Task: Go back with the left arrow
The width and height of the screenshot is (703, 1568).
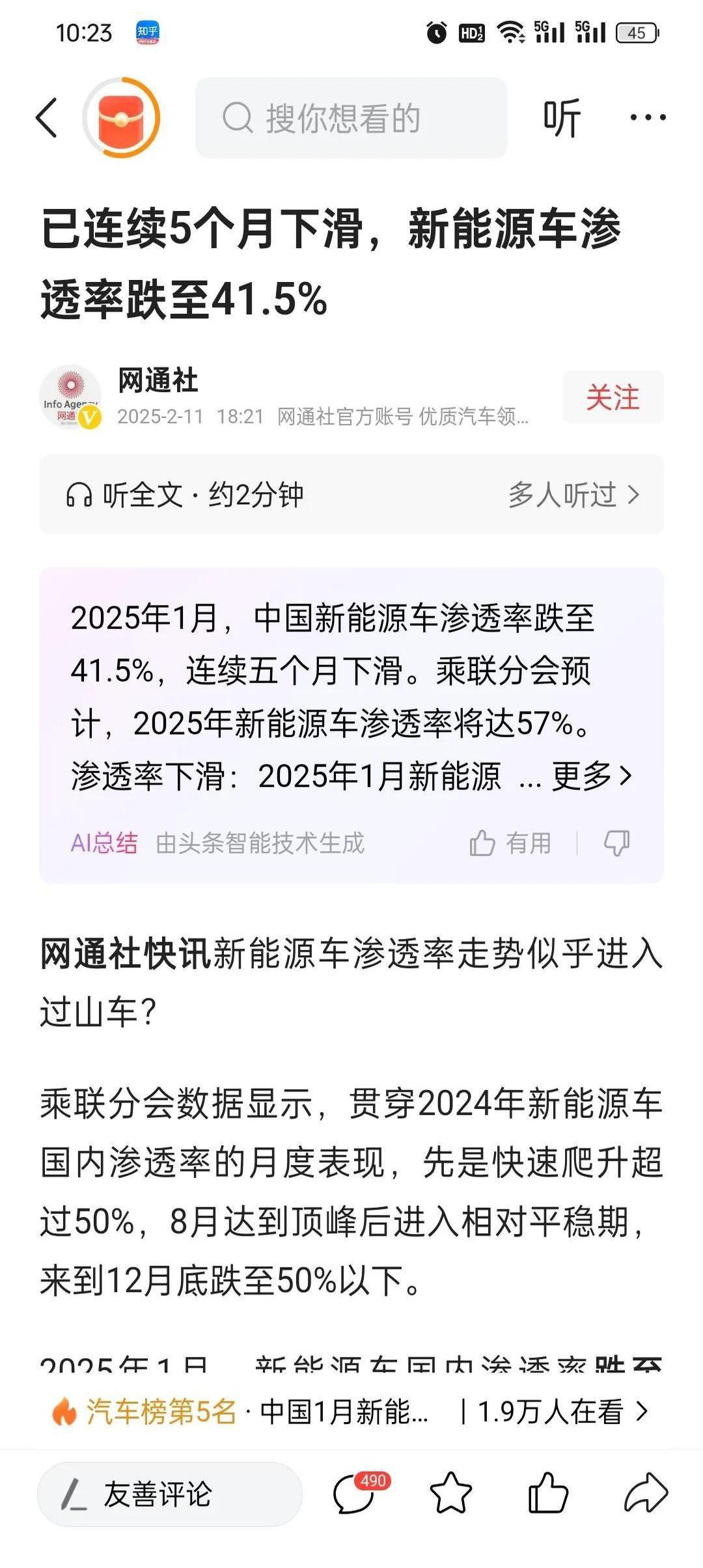Action: (48, 119)
